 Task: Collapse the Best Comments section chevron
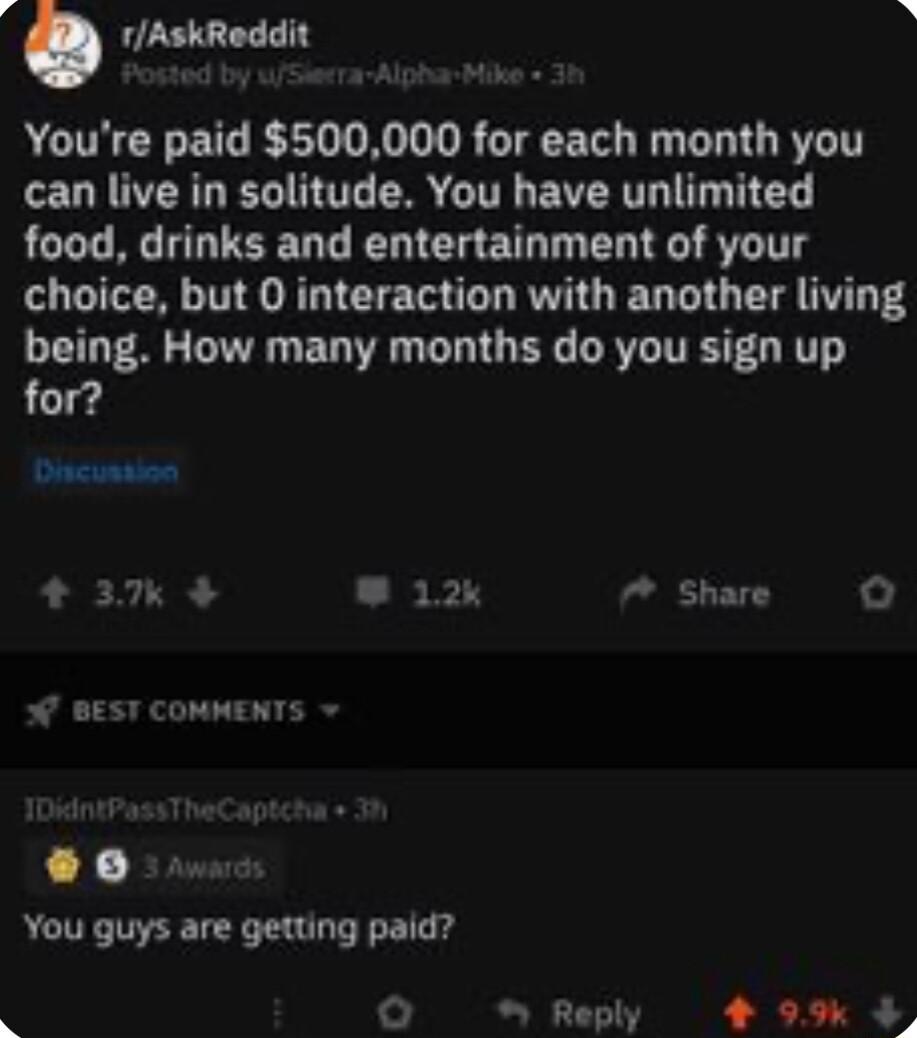330,712
